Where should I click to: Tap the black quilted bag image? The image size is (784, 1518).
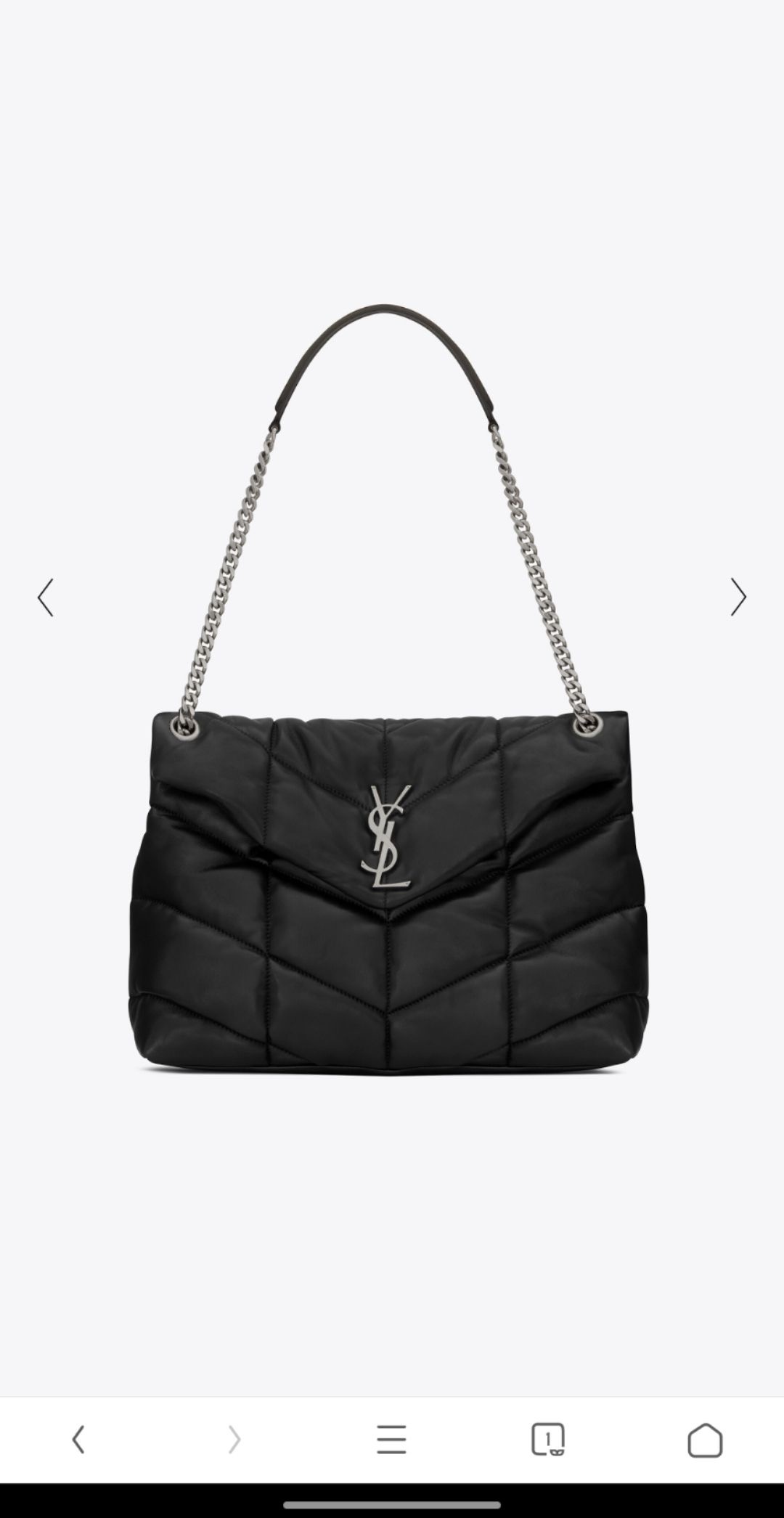[391, 893]
